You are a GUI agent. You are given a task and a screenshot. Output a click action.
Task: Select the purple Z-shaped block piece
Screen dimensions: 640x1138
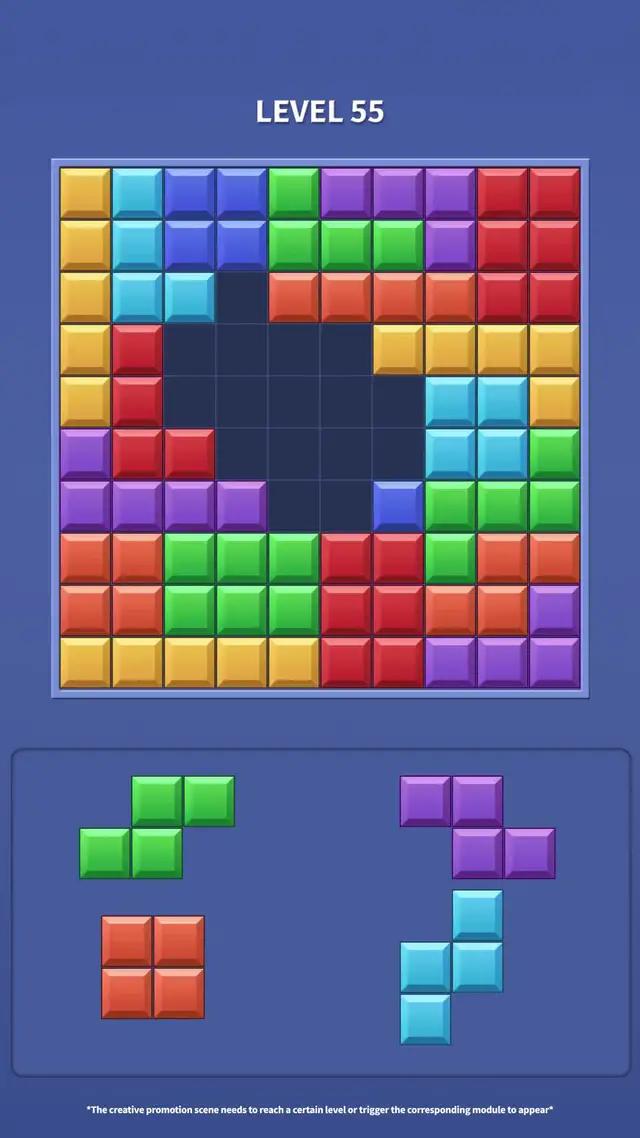click(477, 827)
